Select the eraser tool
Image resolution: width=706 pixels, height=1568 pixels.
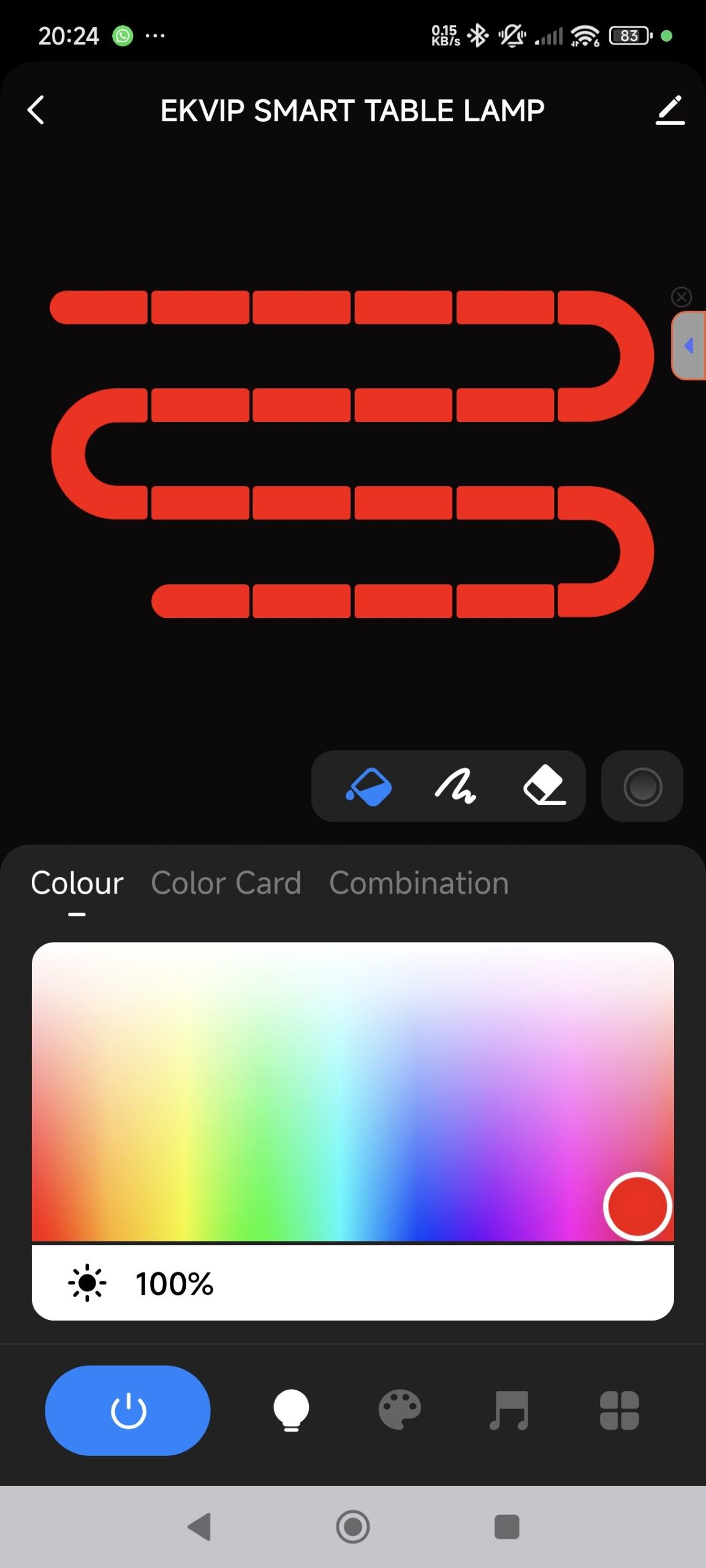[544, 787]
